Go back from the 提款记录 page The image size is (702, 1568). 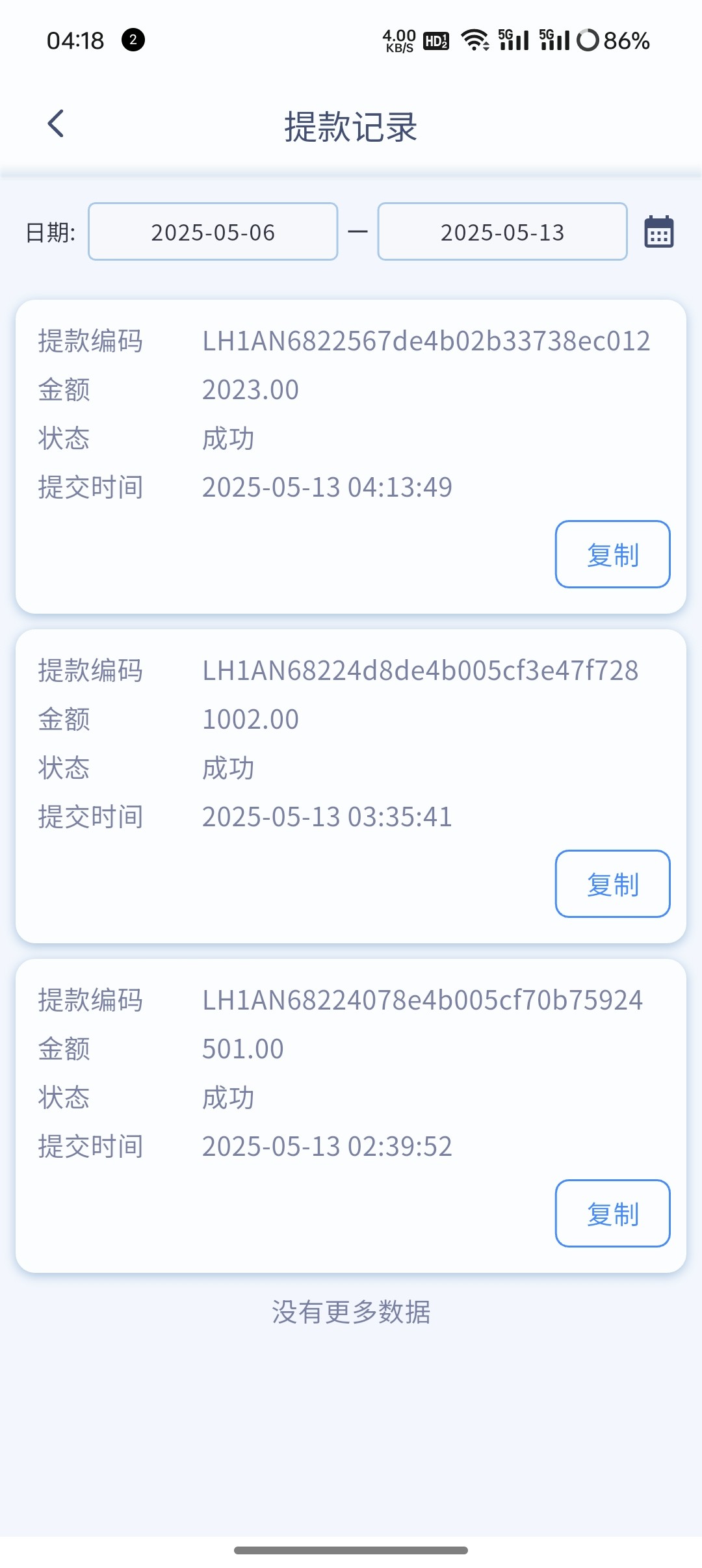tap(56, 124)
